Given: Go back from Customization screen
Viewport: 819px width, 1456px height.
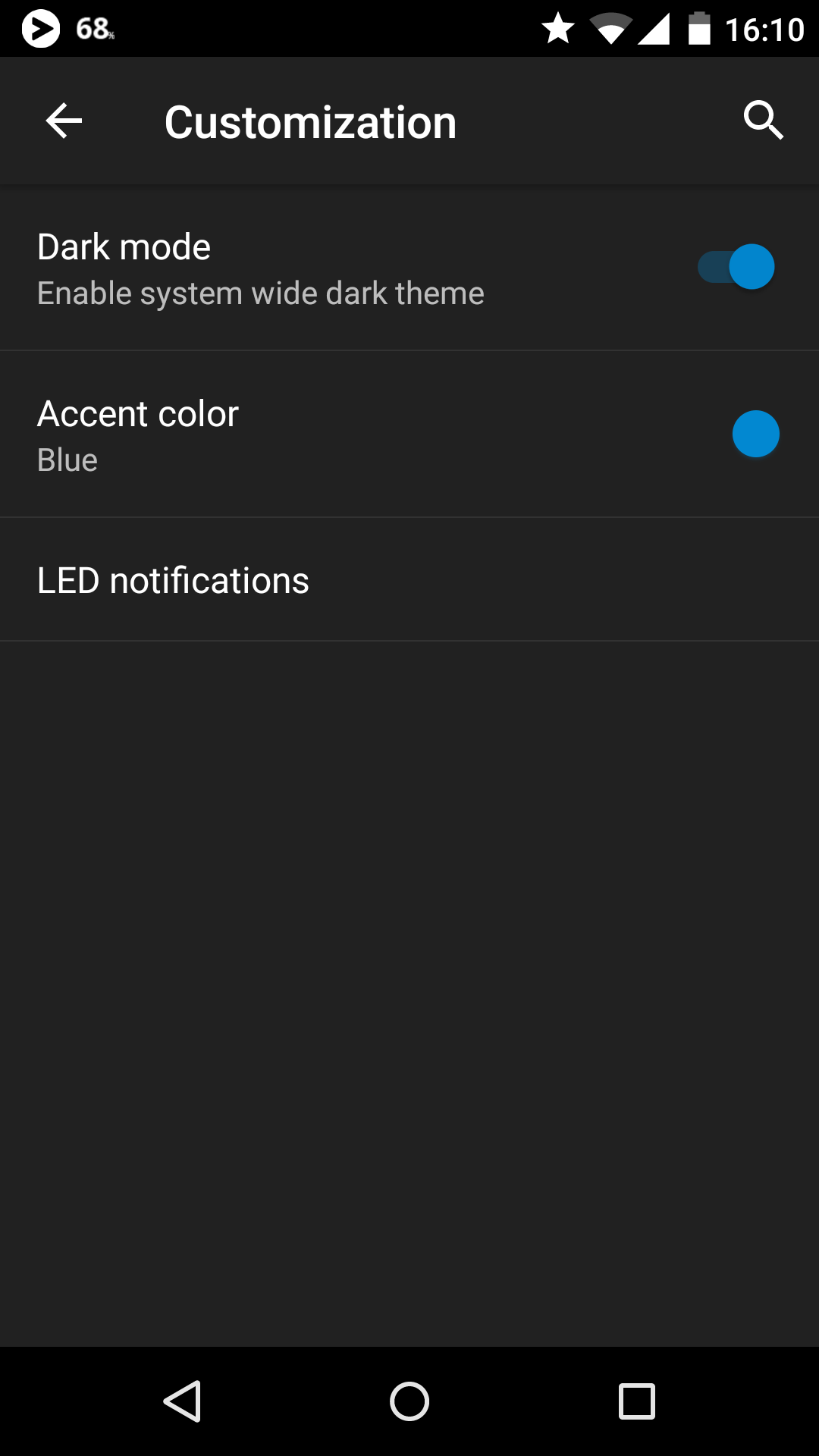Looking at the screenshot, I should pos(64,121).
